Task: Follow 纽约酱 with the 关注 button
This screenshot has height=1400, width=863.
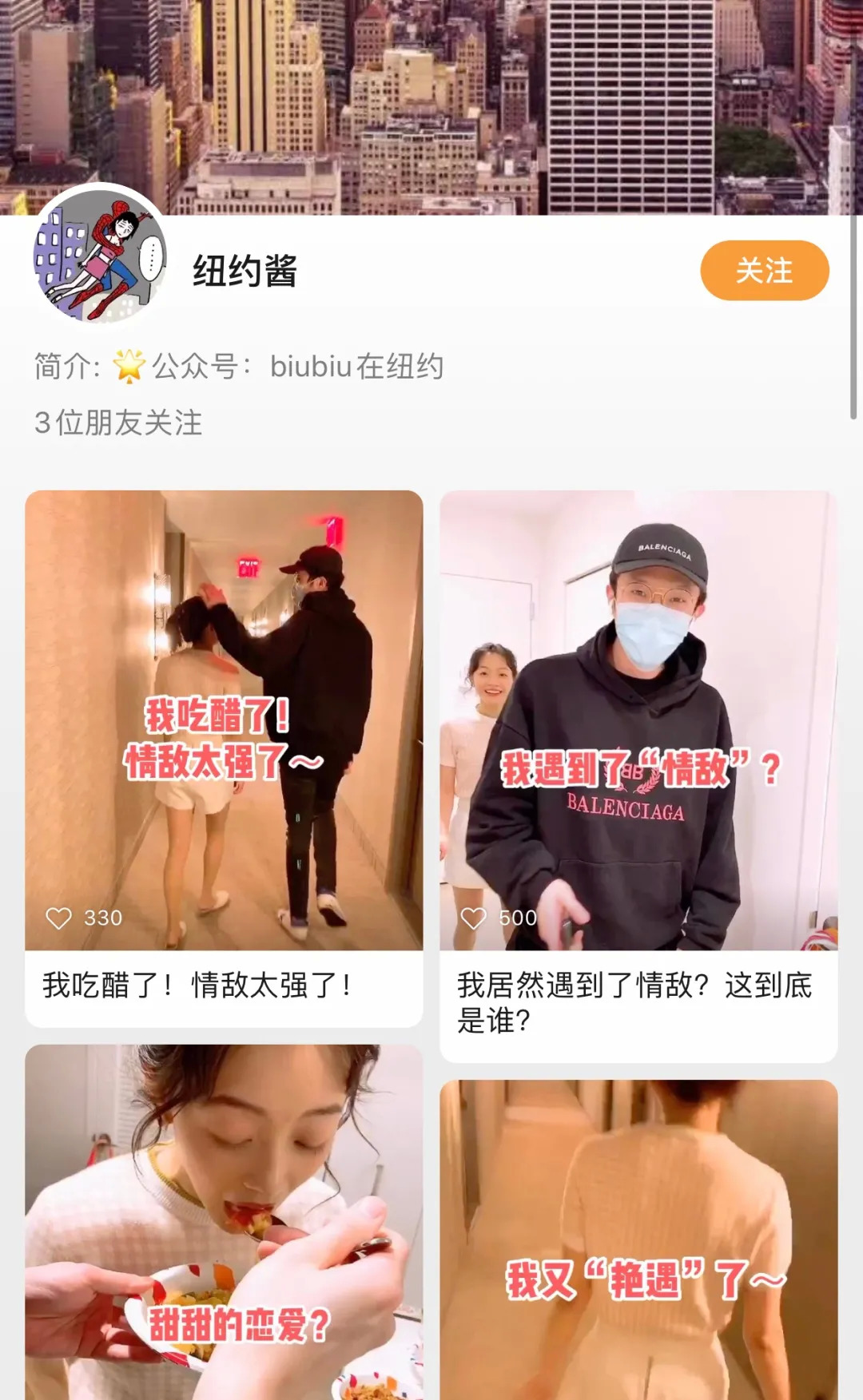Action: point(764,271)
